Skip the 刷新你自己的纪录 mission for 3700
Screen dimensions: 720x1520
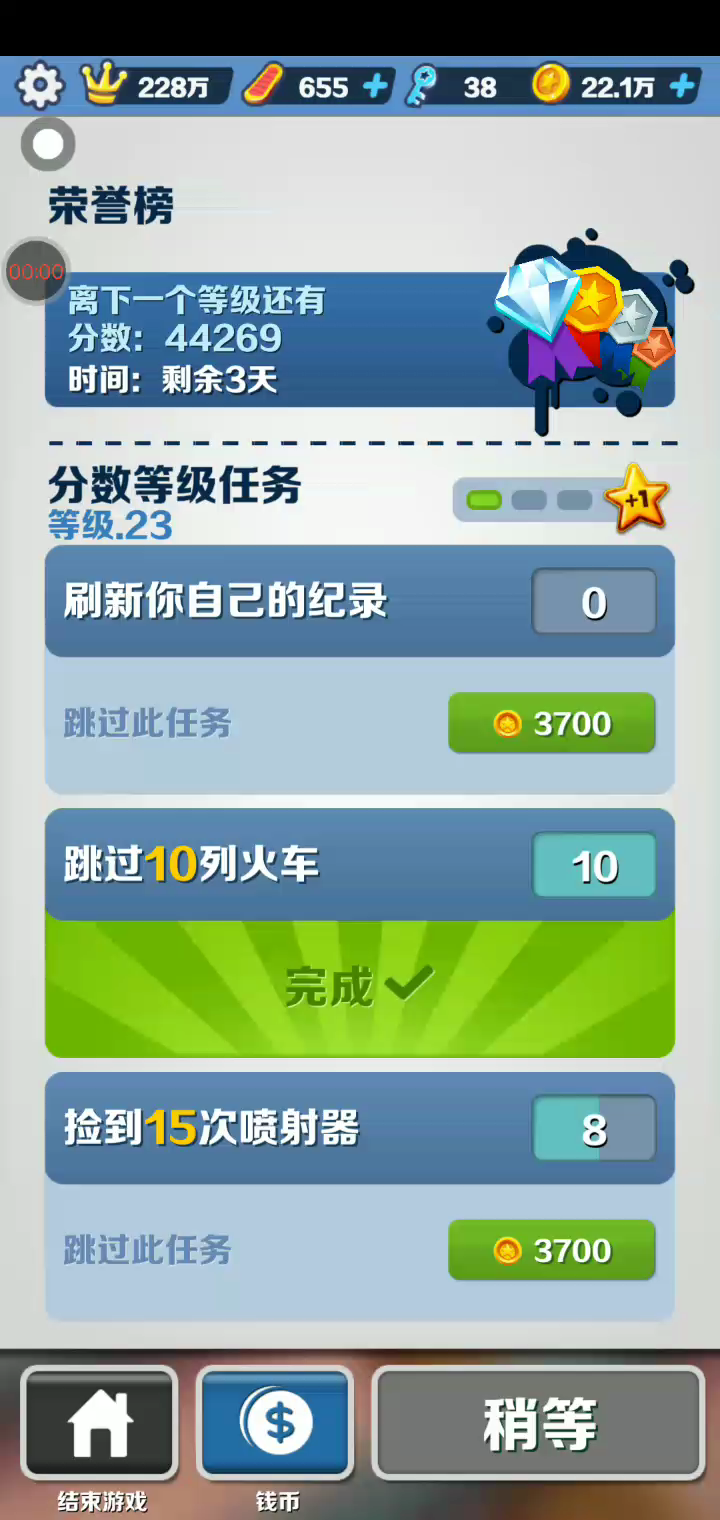551,723
